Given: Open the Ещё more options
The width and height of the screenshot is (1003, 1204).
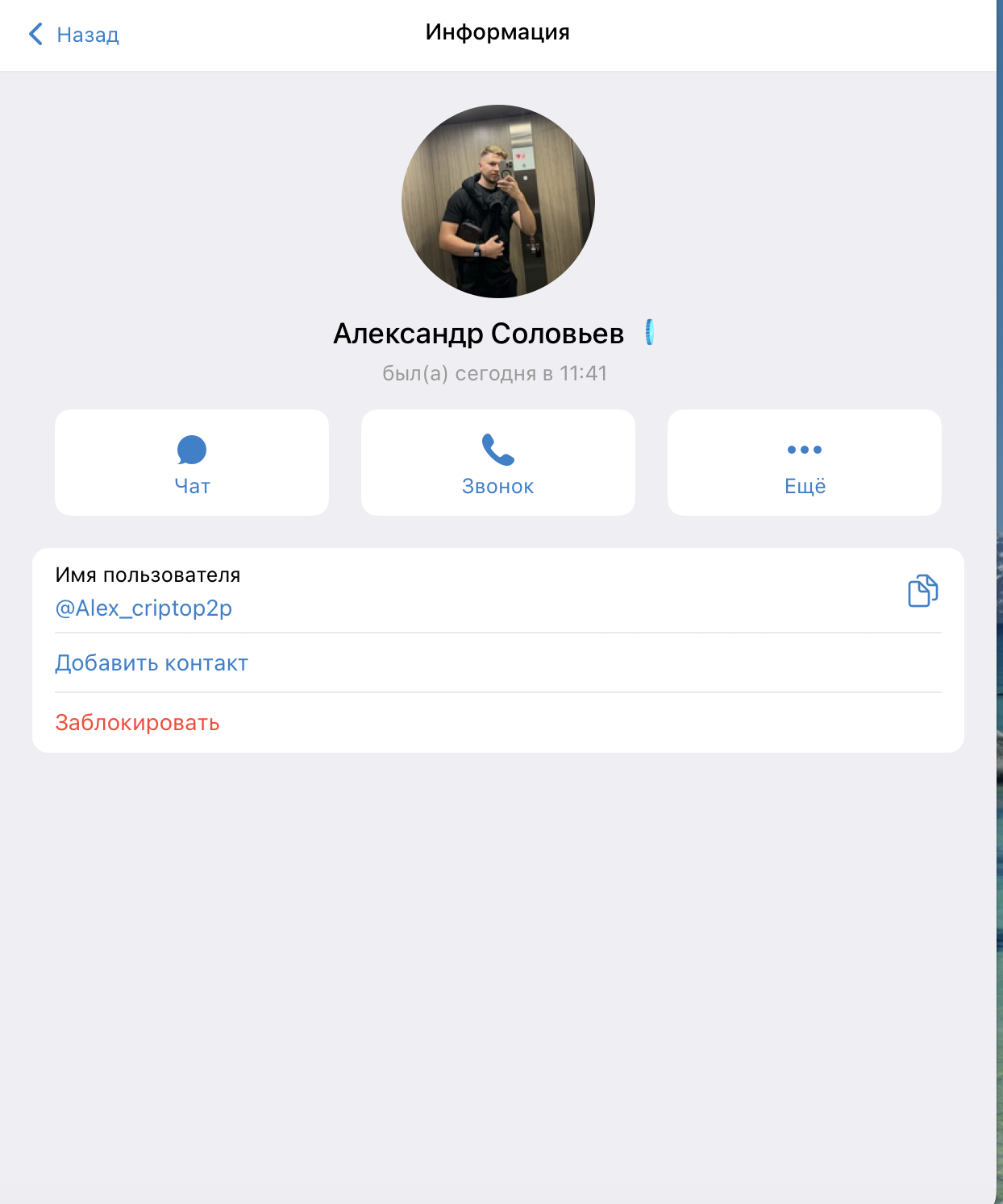Looking at the screenshot, I should click(804, 463).
